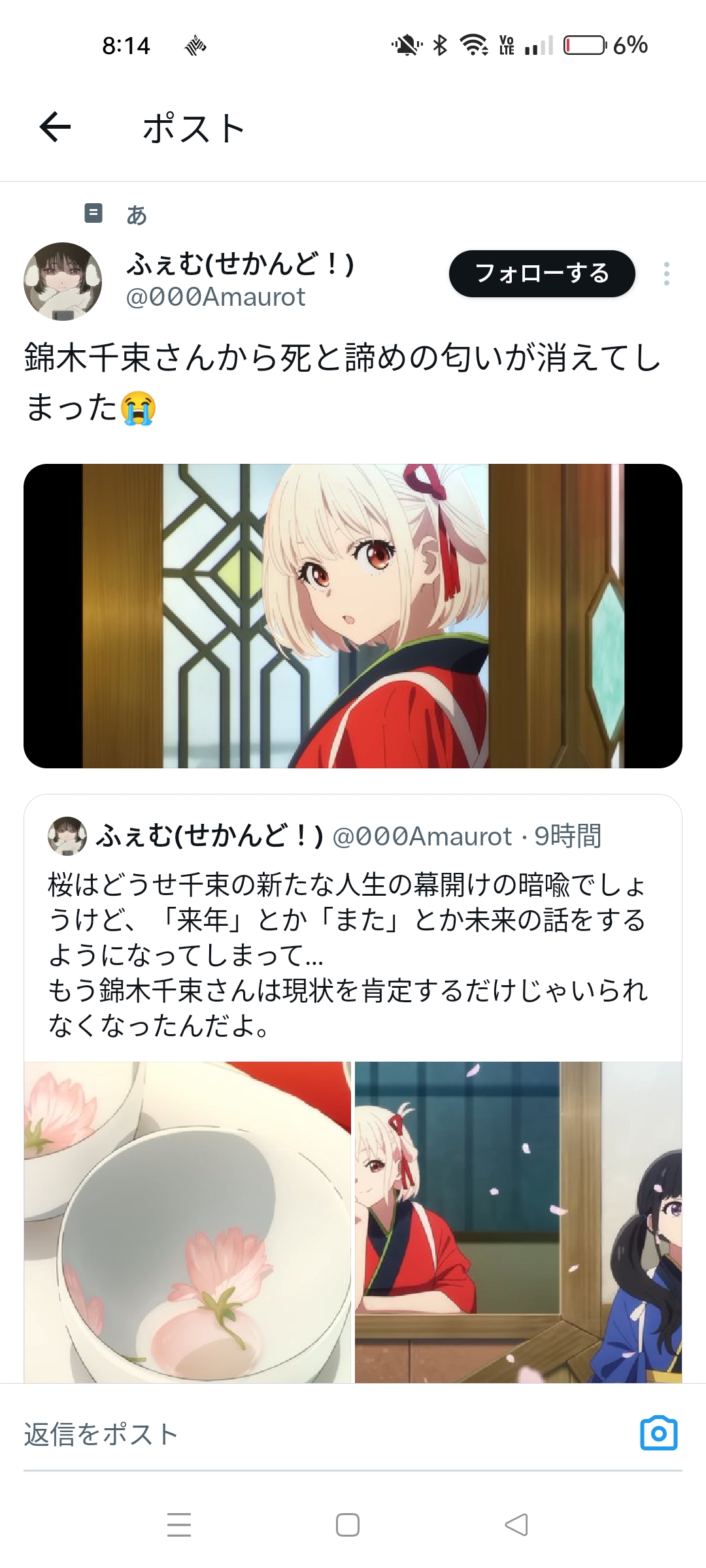Go to the system home screen
The image size is (706, 1568).
pos(348,1524)
